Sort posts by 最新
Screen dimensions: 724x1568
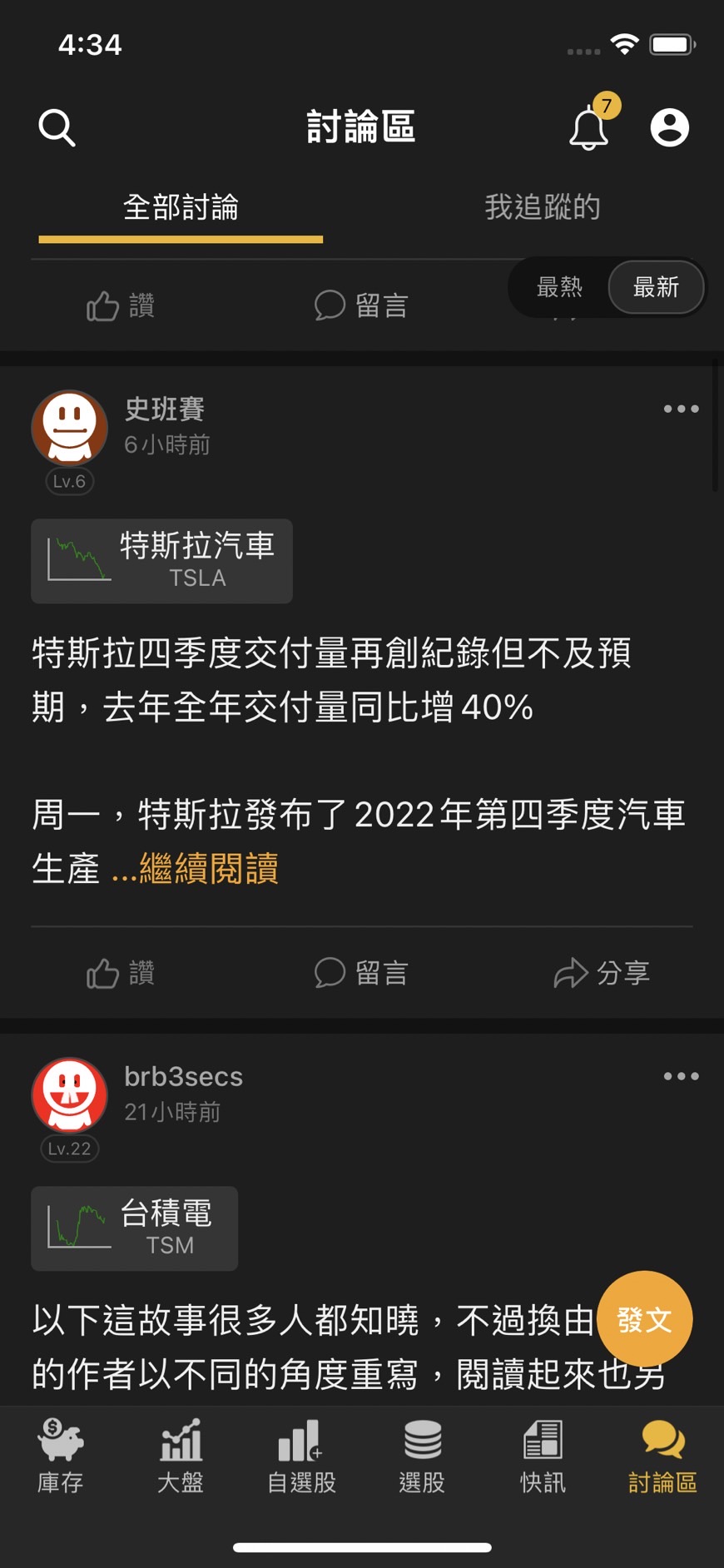[x=656, y=287]
